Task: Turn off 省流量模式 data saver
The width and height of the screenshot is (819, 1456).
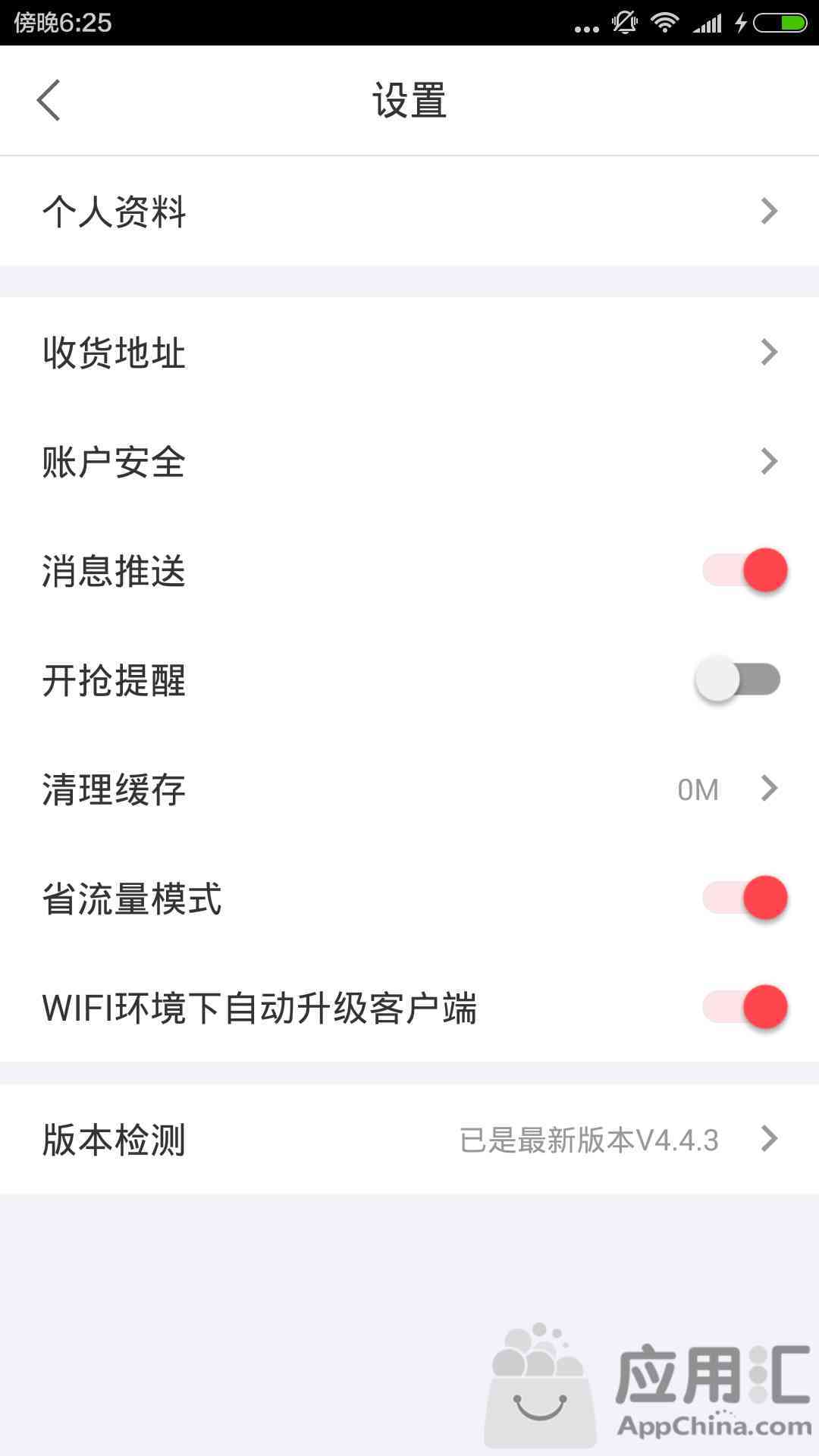Action: coord(744,898)
